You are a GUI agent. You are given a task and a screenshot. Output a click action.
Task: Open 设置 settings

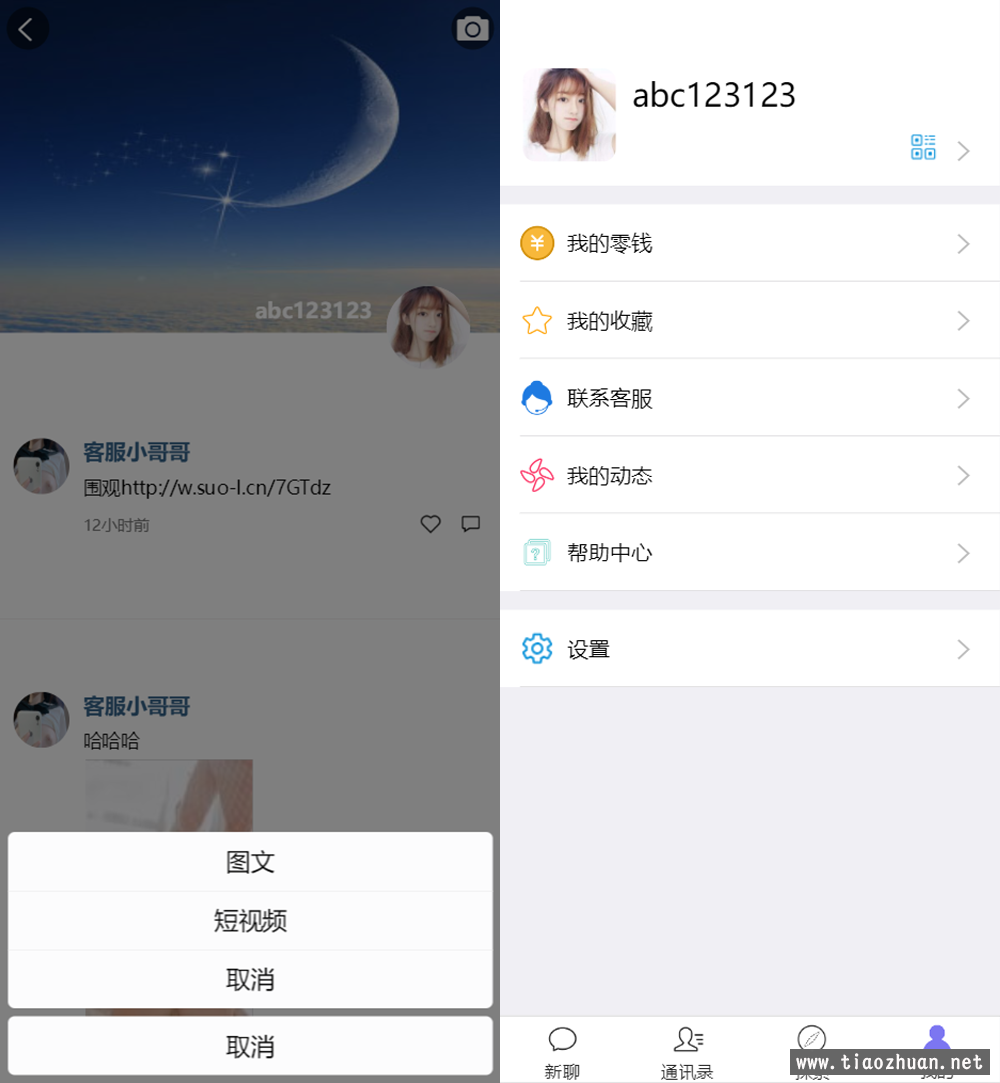750,649
